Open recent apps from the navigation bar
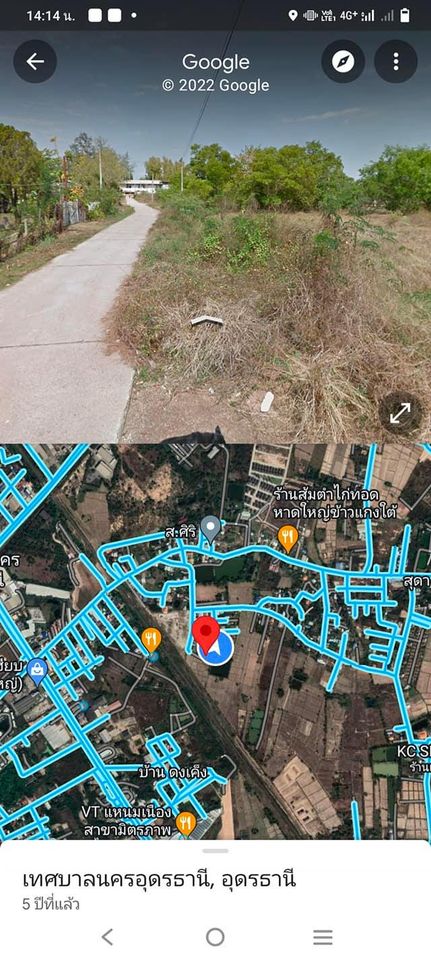This screenshot has height=960, width=431. click(x=323, y=937)
